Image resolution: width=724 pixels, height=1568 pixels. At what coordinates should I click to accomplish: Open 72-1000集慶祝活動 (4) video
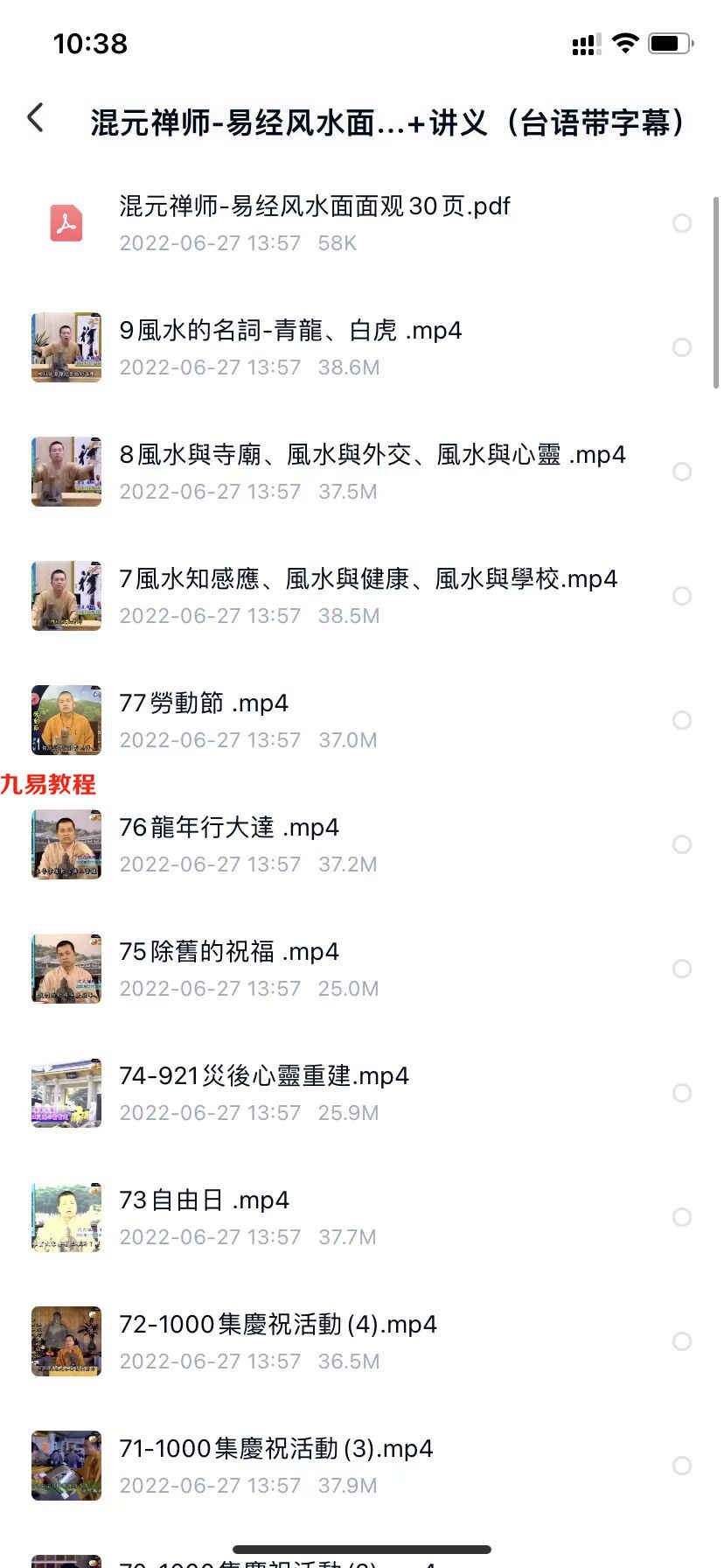[x=362, y=1341]
